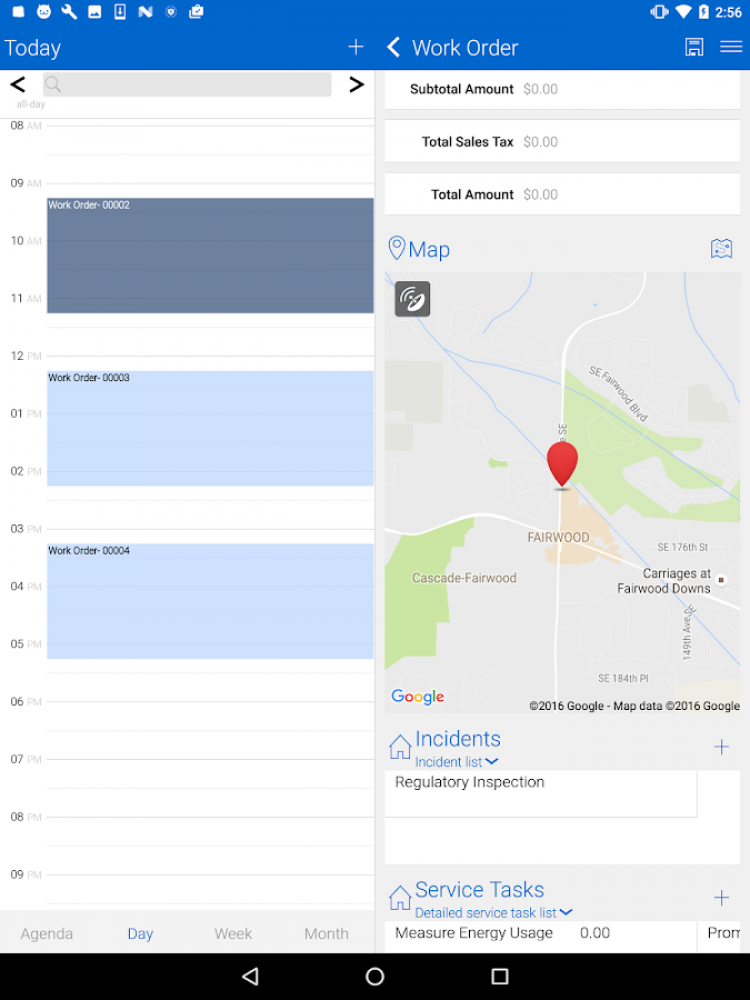Open Work Order- 00004 event
This screenshot has width=750, height=1000.
tap(210, 600)
